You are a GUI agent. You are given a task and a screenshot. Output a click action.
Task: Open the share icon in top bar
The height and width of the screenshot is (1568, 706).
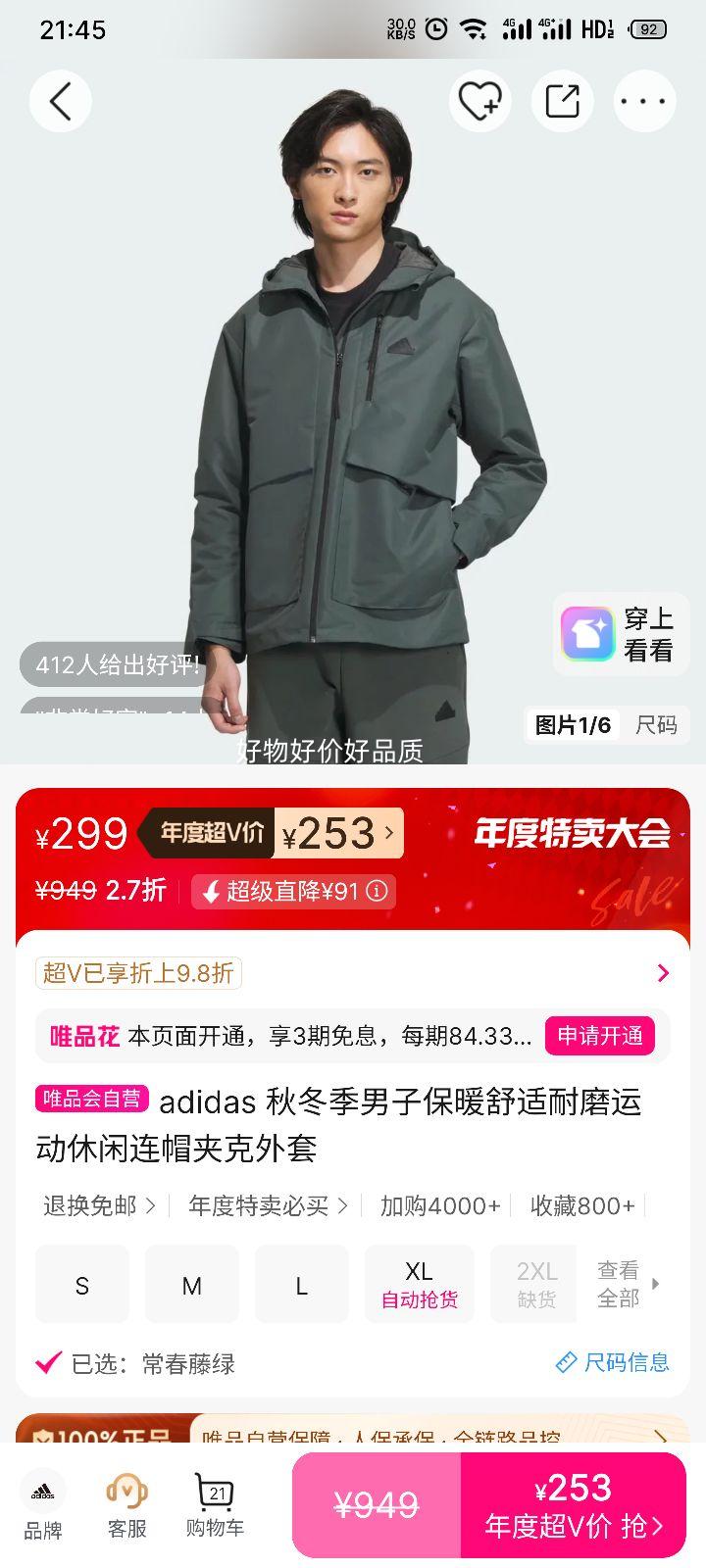click(x=562, y=101)
